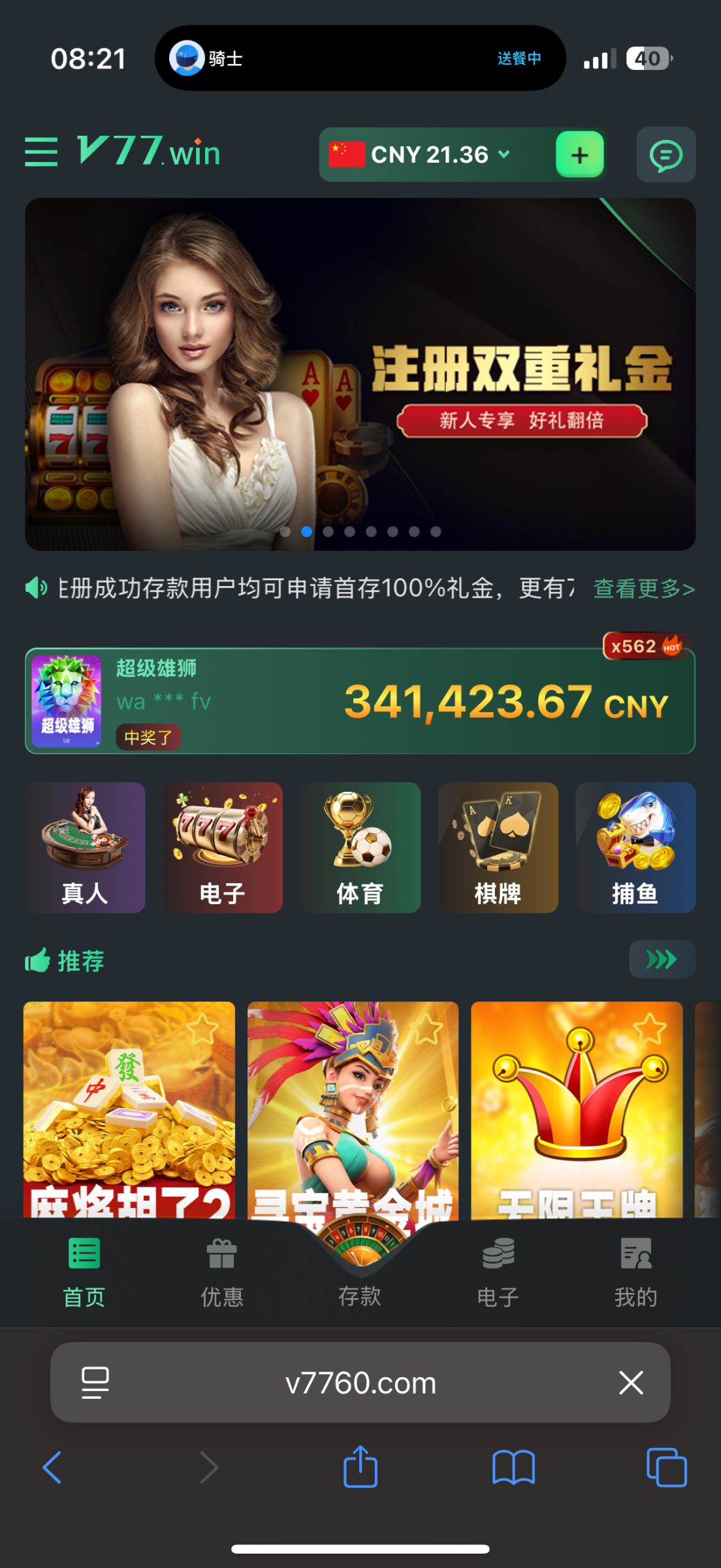Tap the green plus deposit button
Screen dimensions: 721x1568
(579, 155)
